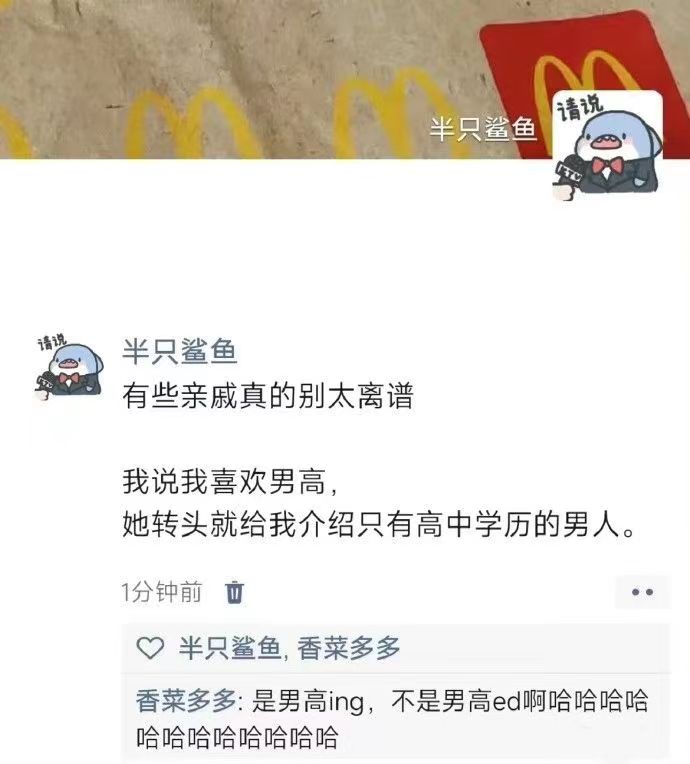Open the profile avatar on the cover photo
This screenshot has width=690, height=764.
point(609,147)
